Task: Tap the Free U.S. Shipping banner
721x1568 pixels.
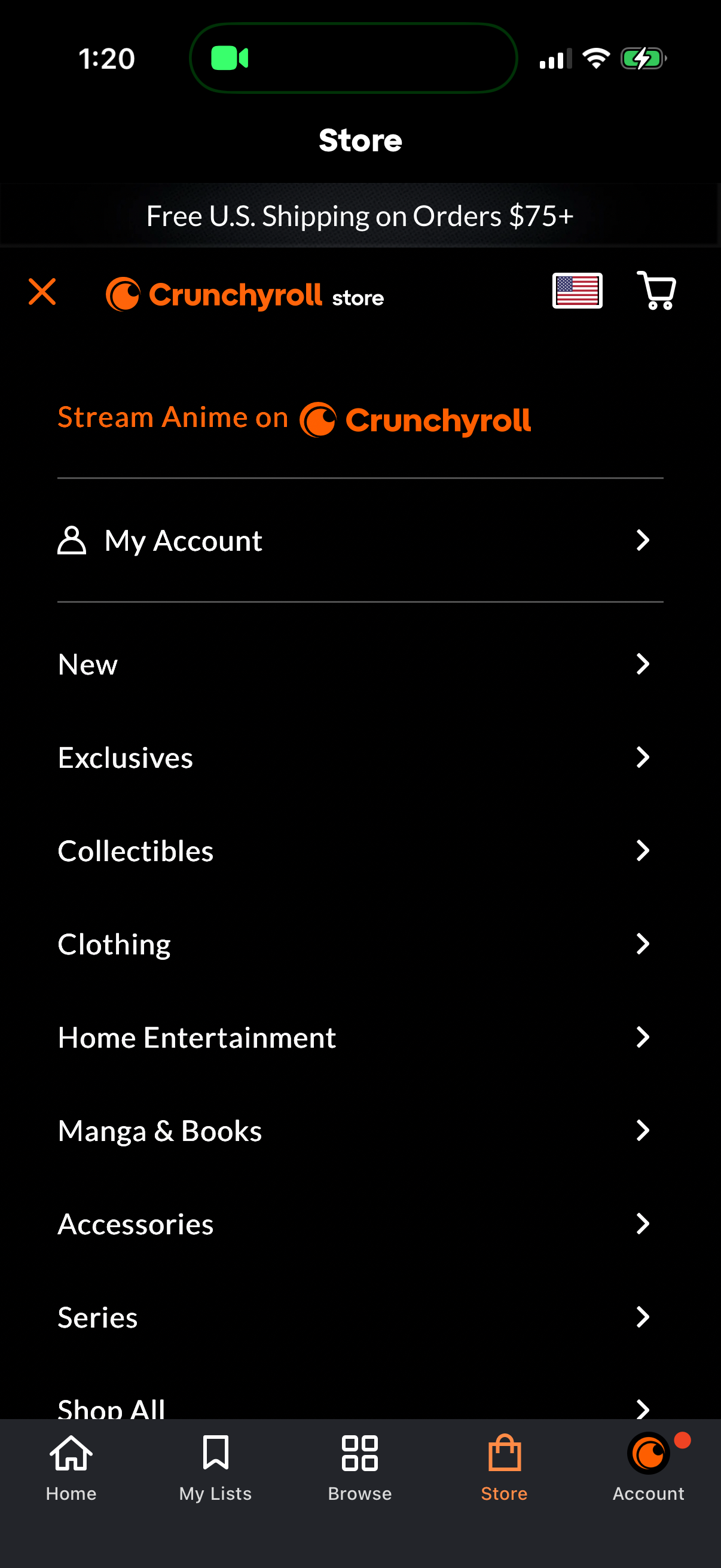Action: click(x=360, y=214)
